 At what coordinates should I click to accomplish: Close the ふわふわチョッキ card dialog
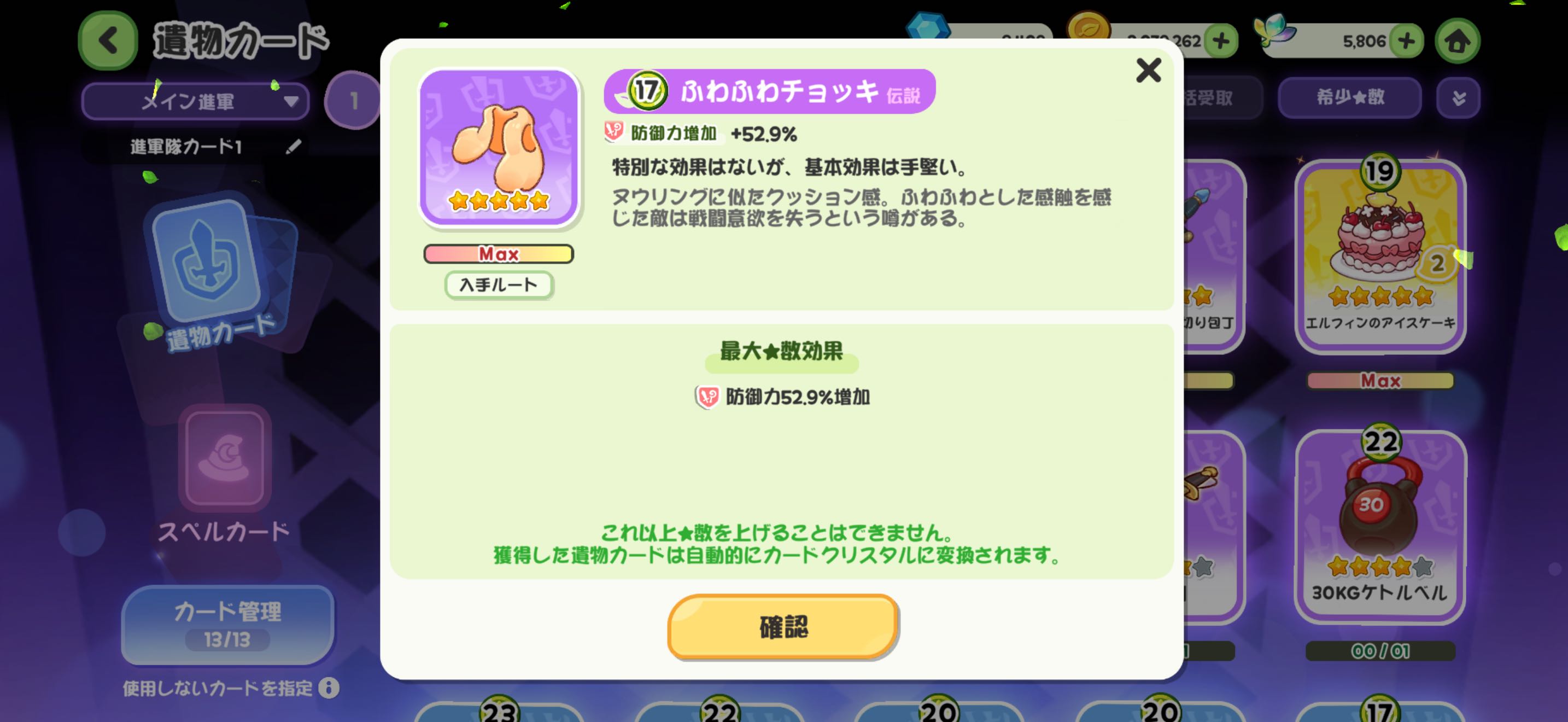pyautogui.click(x=1148, y=71)
